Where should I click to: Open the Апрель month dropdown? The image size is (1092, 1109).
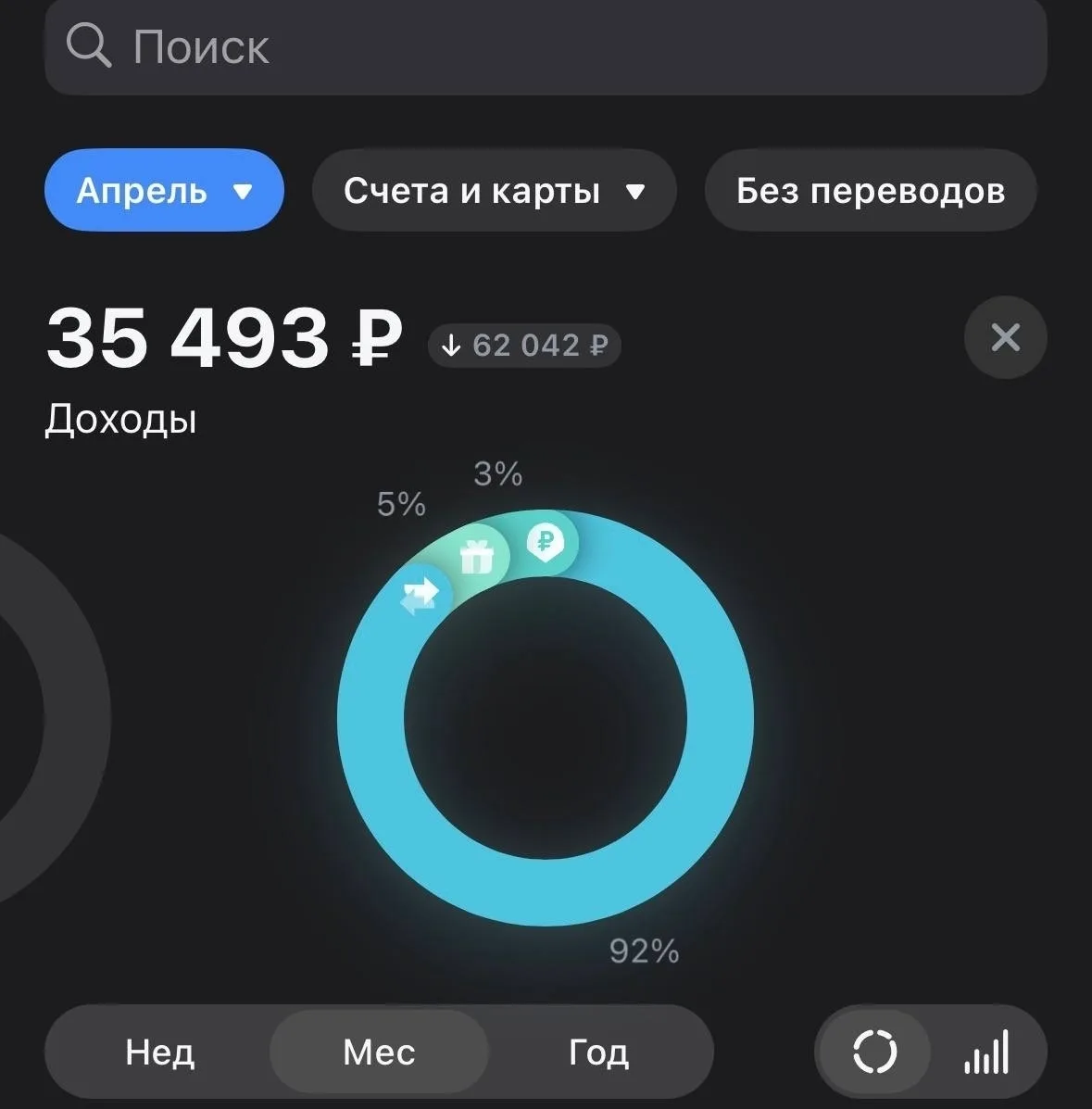164,190
